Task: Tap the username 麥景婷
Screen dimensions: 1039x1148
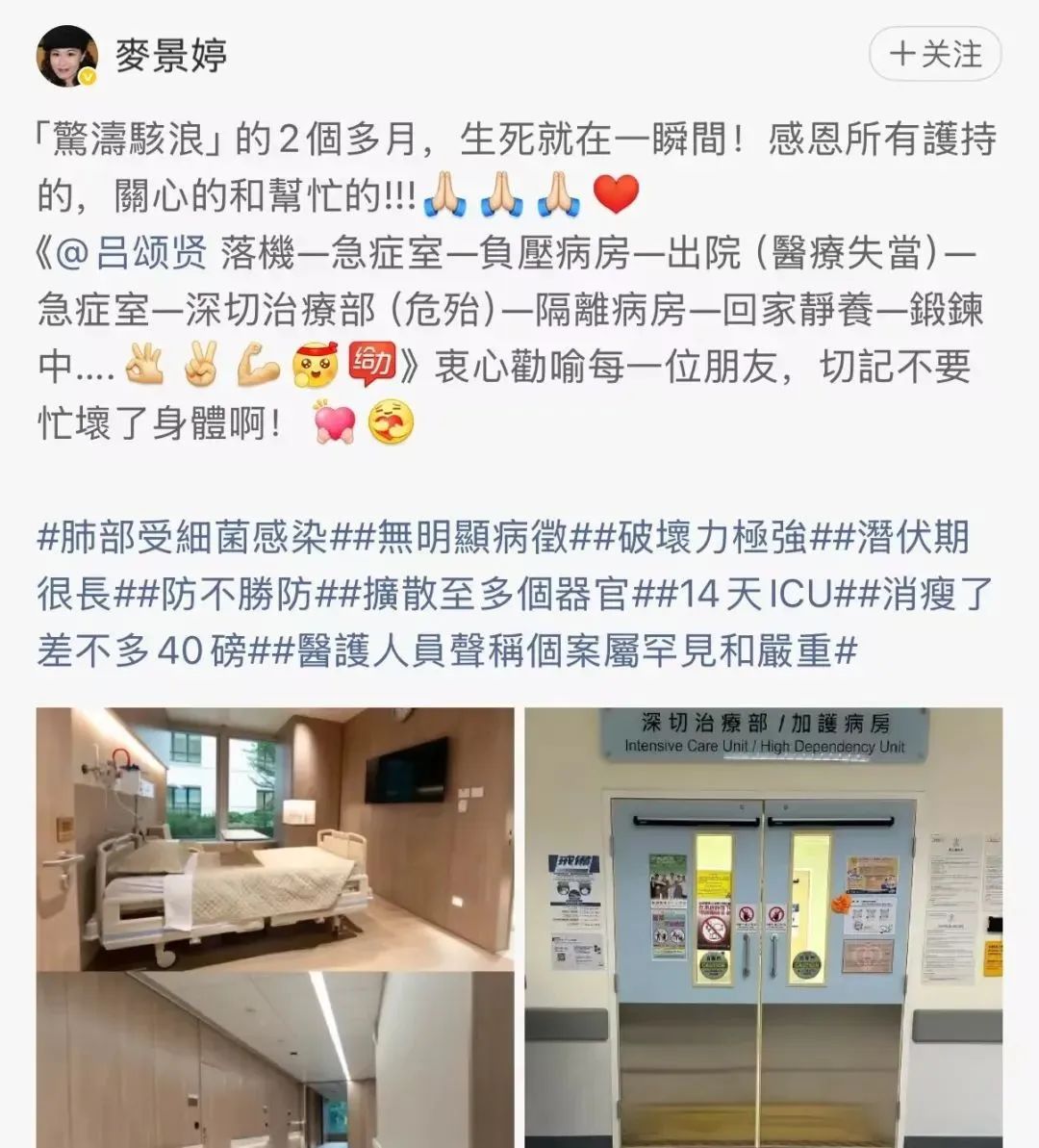Action: (x=171, y=56)
